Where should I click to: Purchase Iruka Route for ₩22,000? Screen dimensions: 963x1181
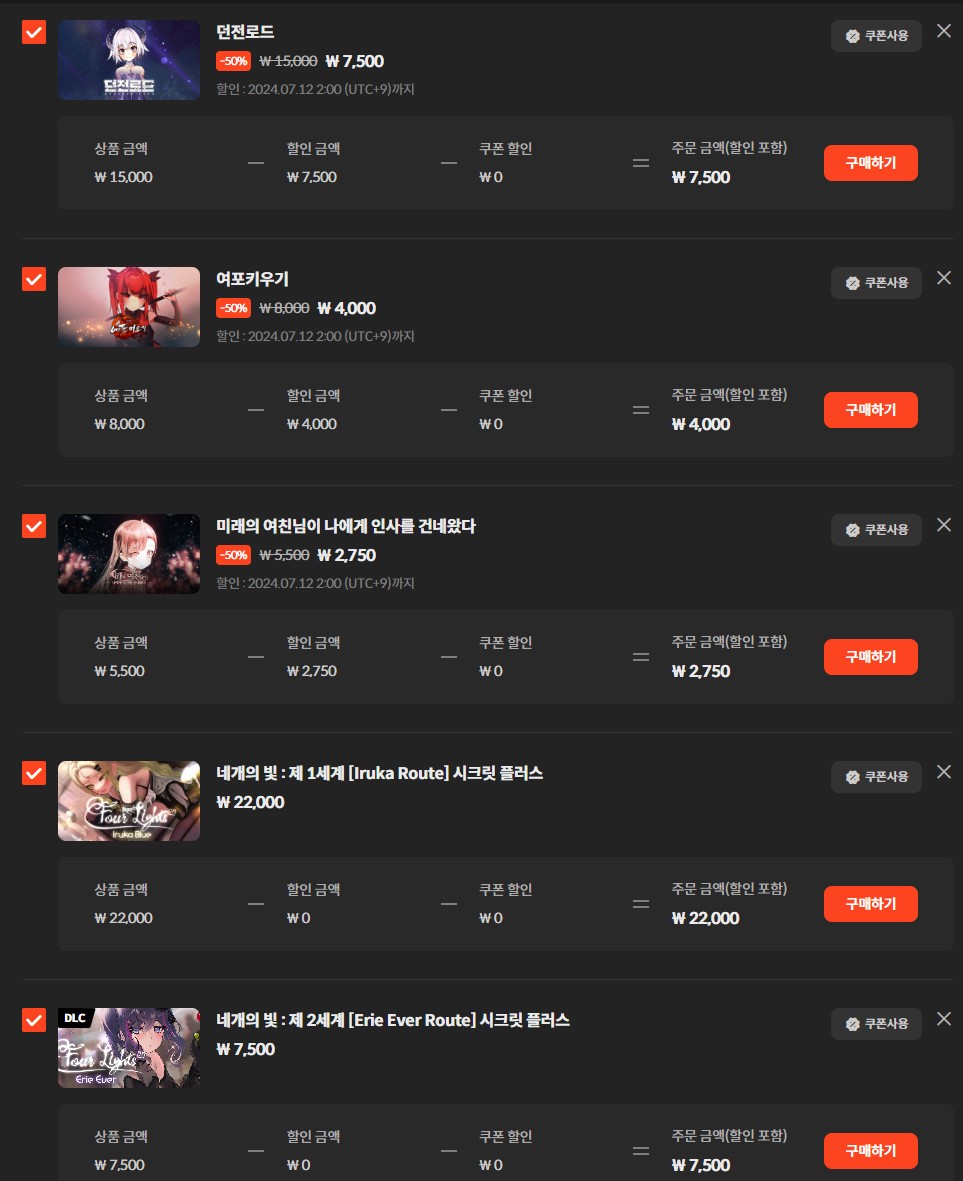(870, 904)
